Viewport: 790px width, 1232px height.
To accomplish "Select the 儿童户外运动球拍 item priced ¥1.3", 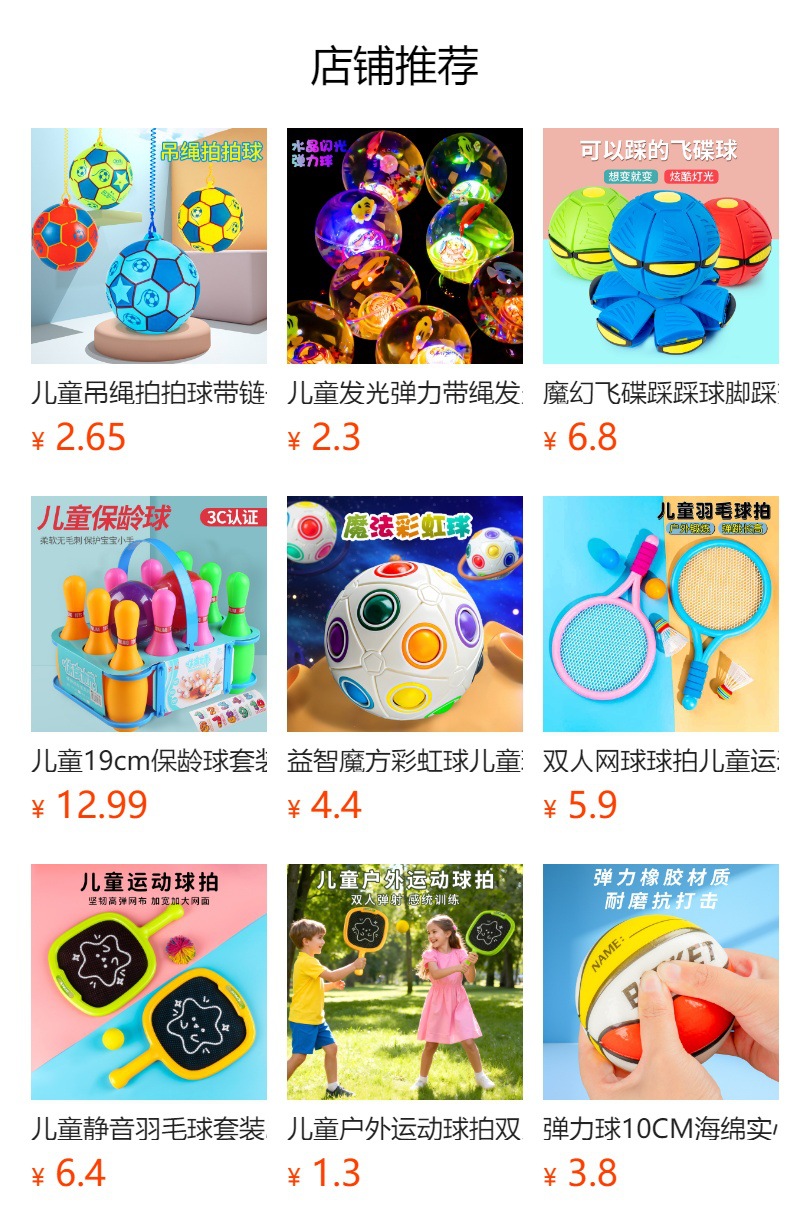I will point(405,982).
